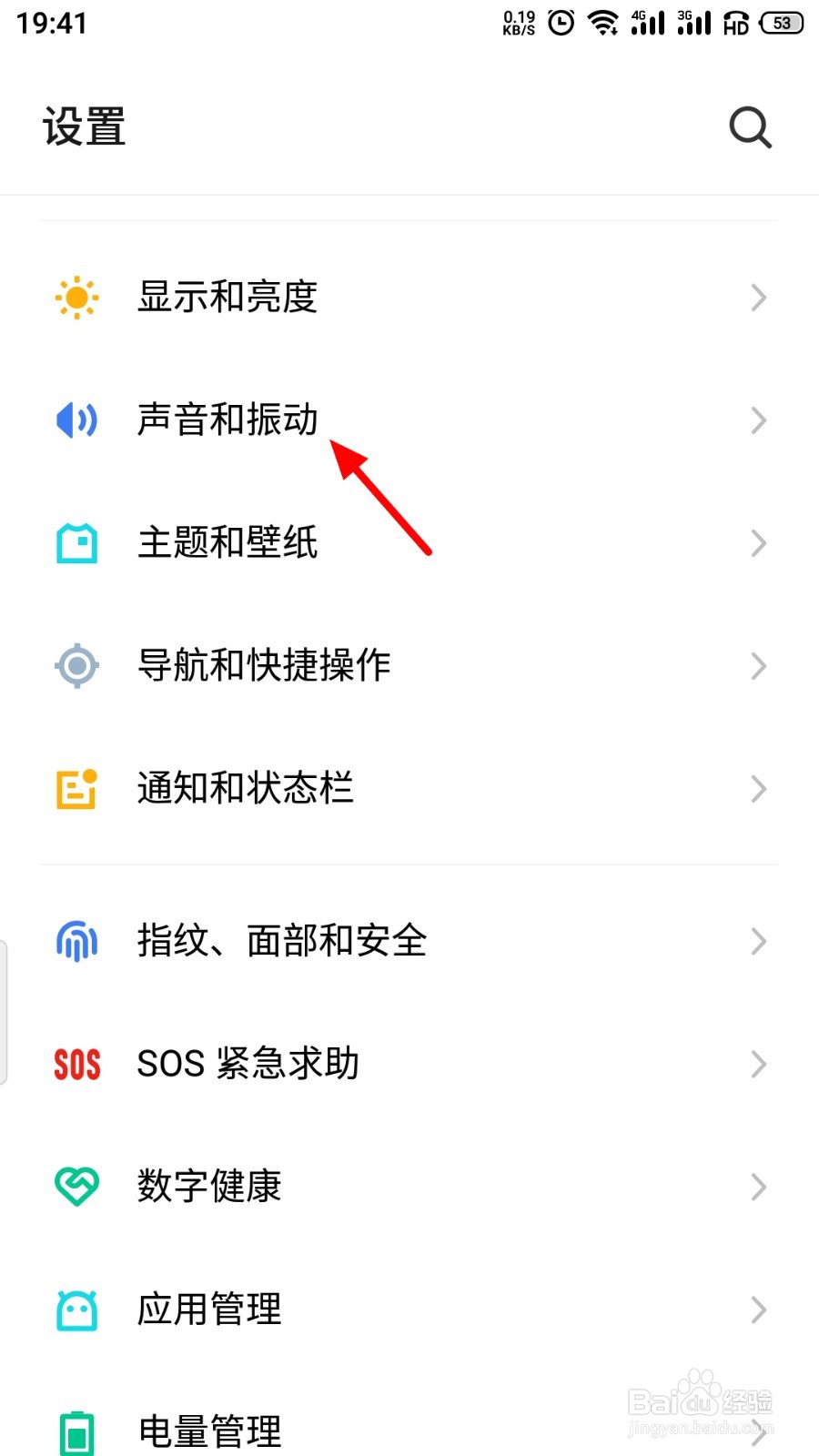Open SOS 紧急求助 settings
This screenshot has height=1456, width=819.
click(x=409, y=1064)
